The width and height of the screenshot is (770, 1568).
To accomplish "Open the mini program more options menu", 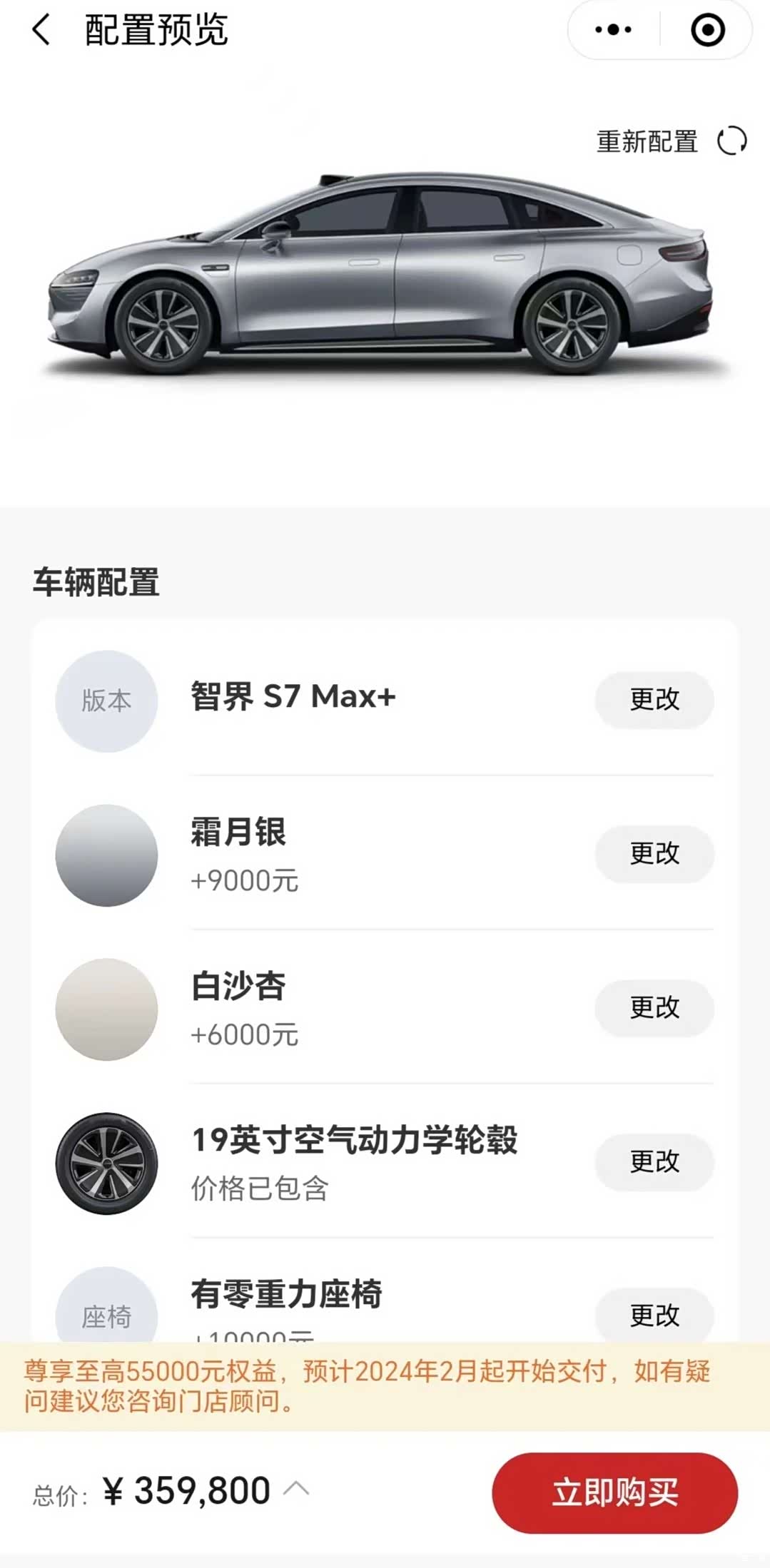I will click(613, 31).
